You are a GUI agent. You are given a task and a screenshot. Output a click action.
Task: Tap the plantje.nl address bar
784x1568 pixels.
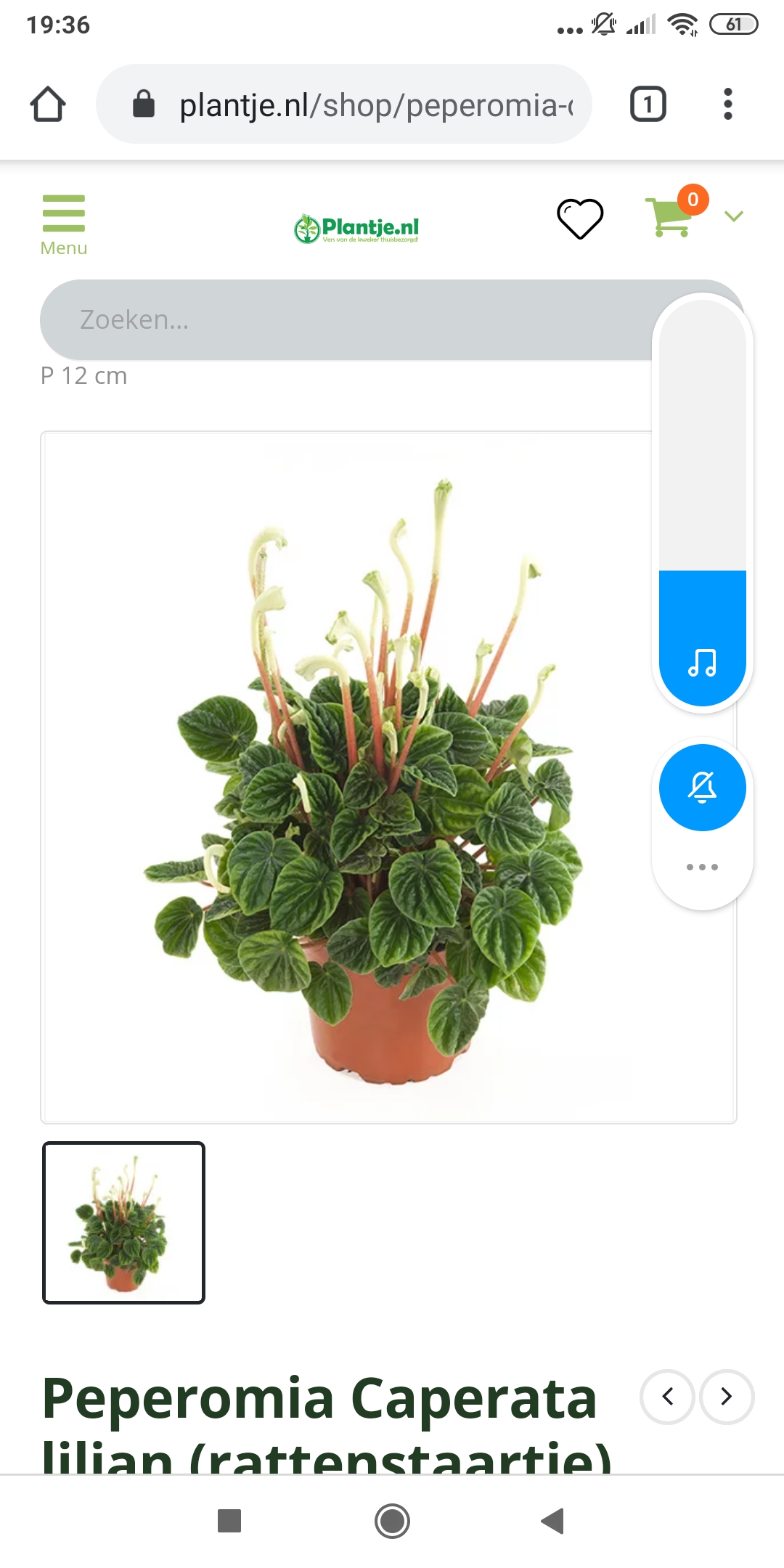pyautogui.click(x=344, y=104)
